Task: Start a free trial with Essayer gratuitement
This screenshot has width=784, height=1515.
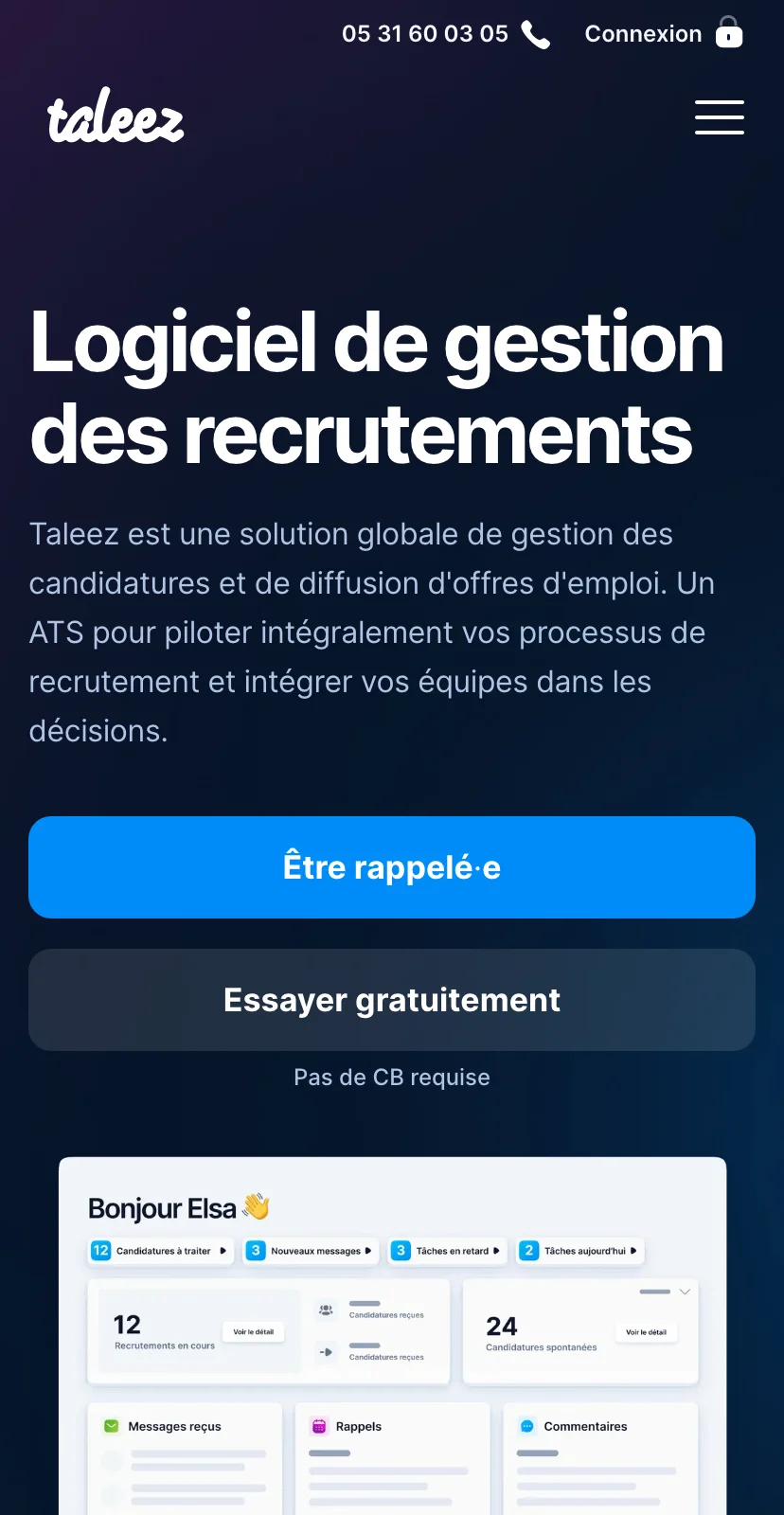Action: tap(392, 1000)
